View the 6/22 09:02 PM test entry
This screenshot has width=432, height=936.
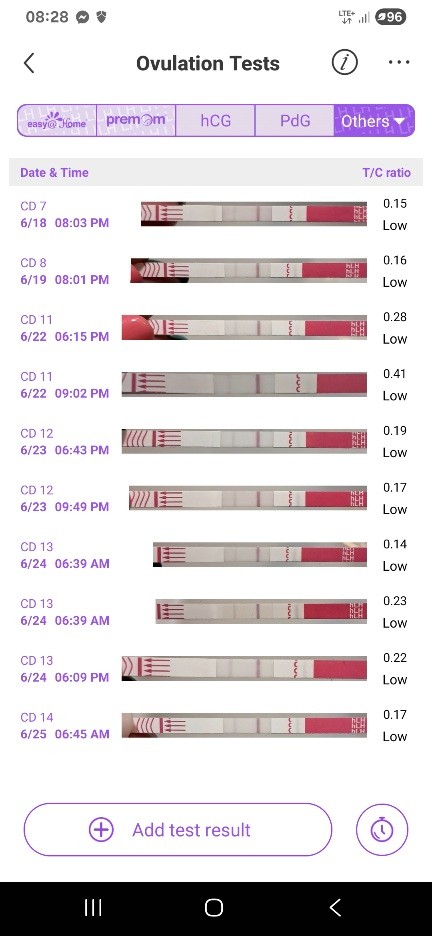(216, 384)
